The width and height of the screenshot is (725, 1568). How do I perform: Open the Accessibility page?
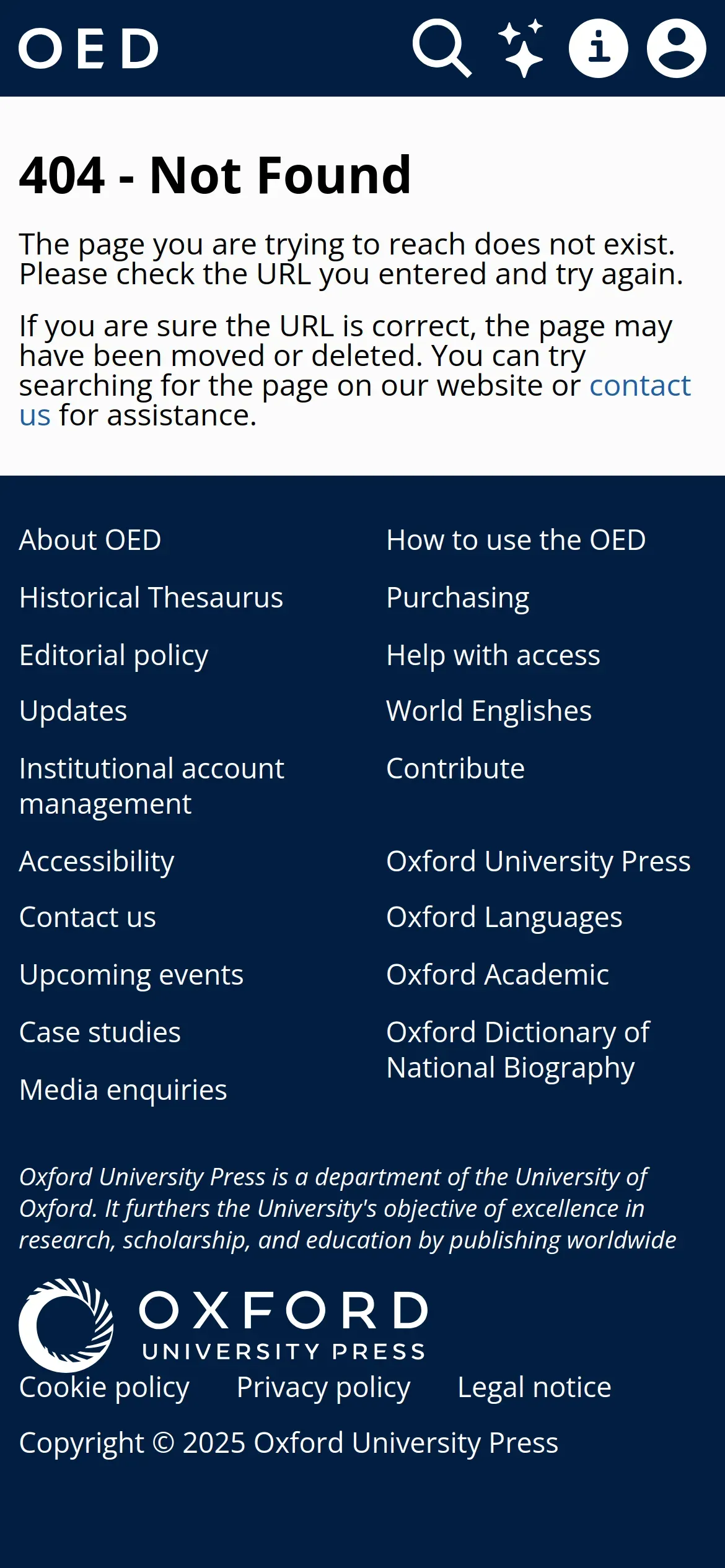tap(97, 861)
